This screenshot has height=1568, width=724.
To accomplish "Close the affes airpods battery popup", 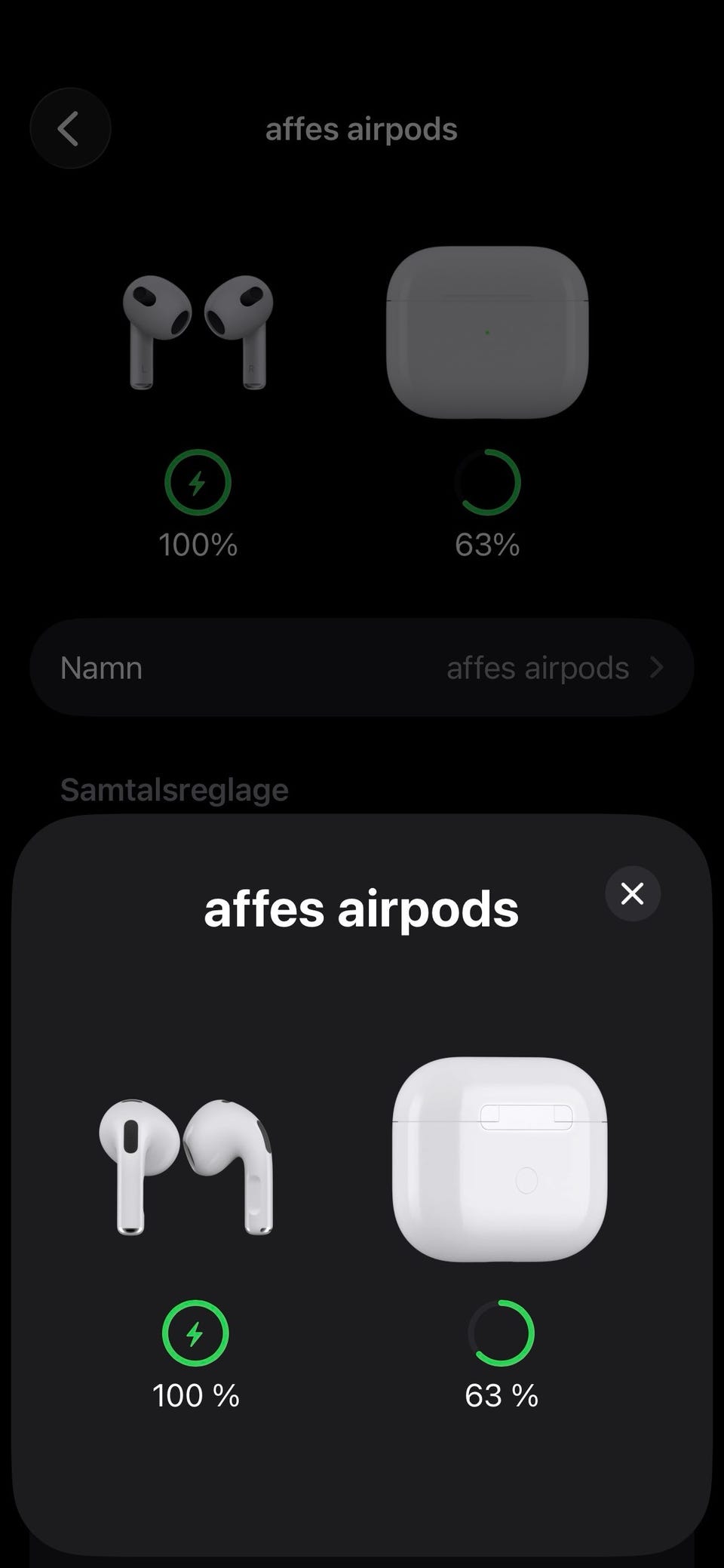I will [x=632, y=893].
